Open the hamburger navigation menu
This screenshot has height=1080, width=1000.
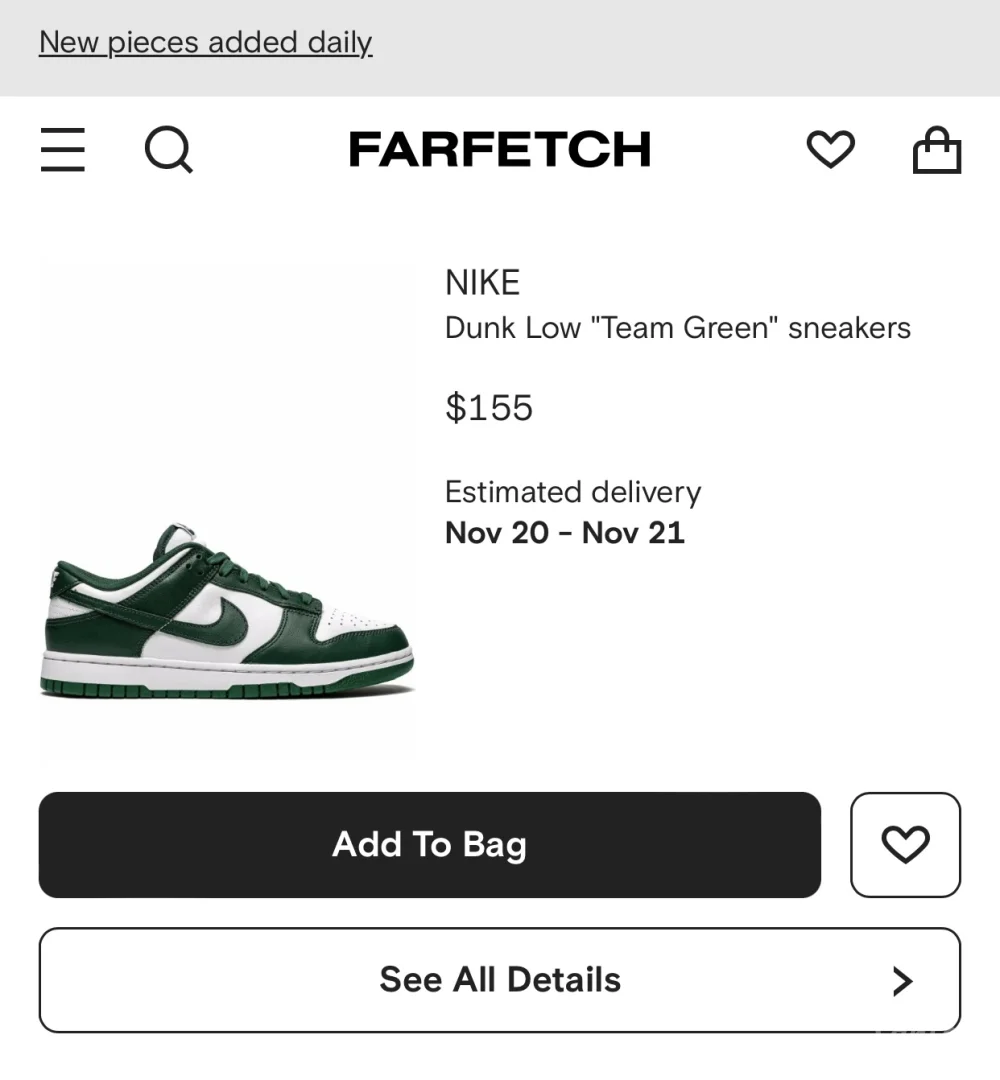point(62,150)
